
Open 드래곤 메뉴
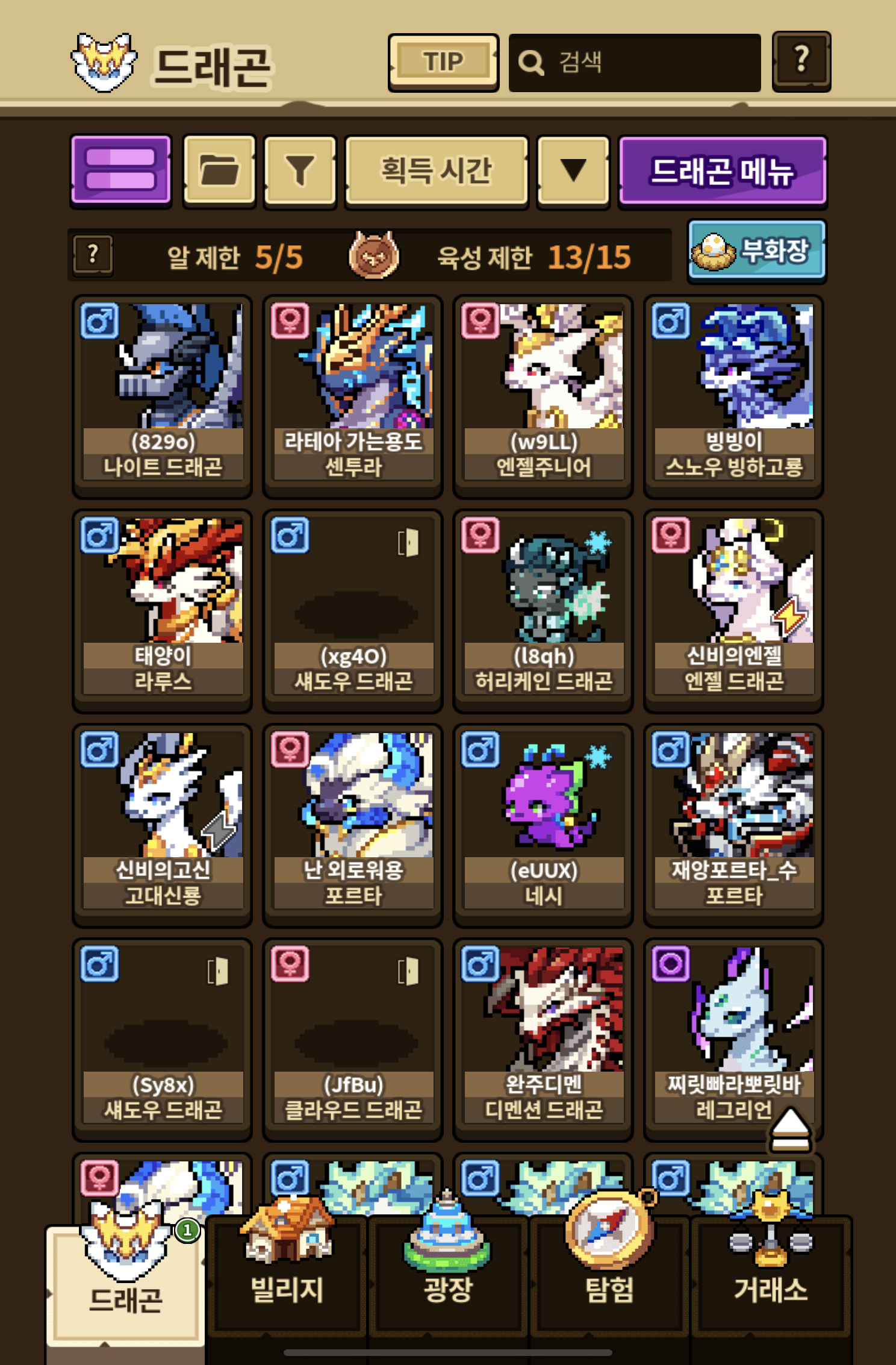click(x=722, y=170)
